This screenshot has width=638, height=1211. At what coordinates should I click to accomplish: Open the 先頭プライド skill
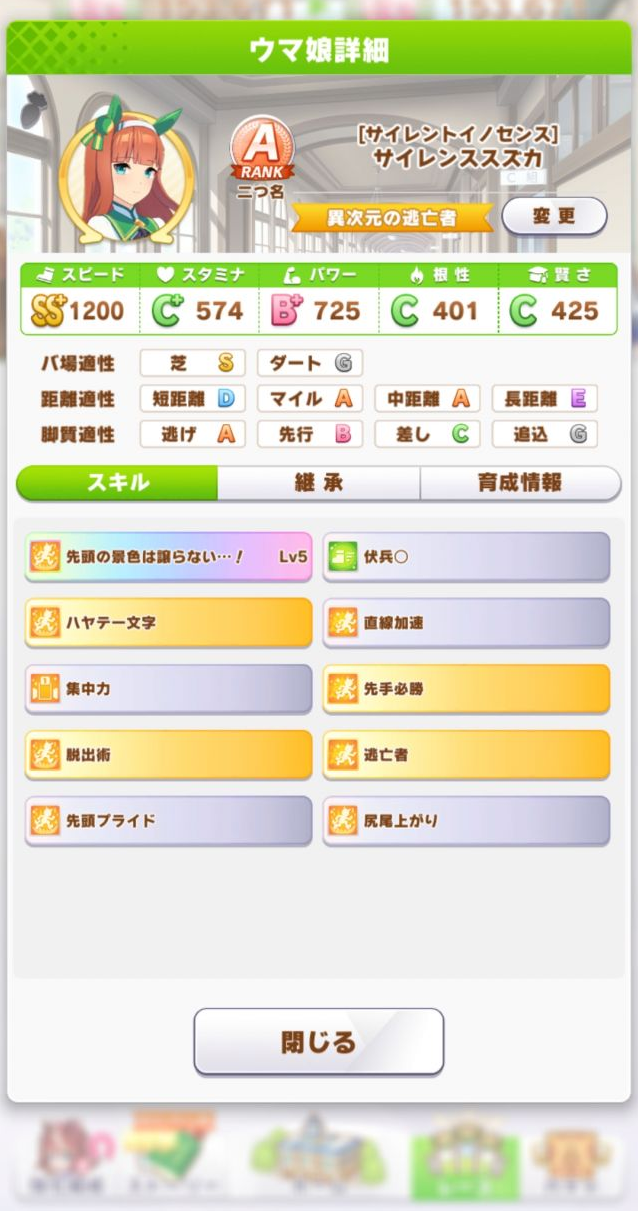tap(168, 821)
